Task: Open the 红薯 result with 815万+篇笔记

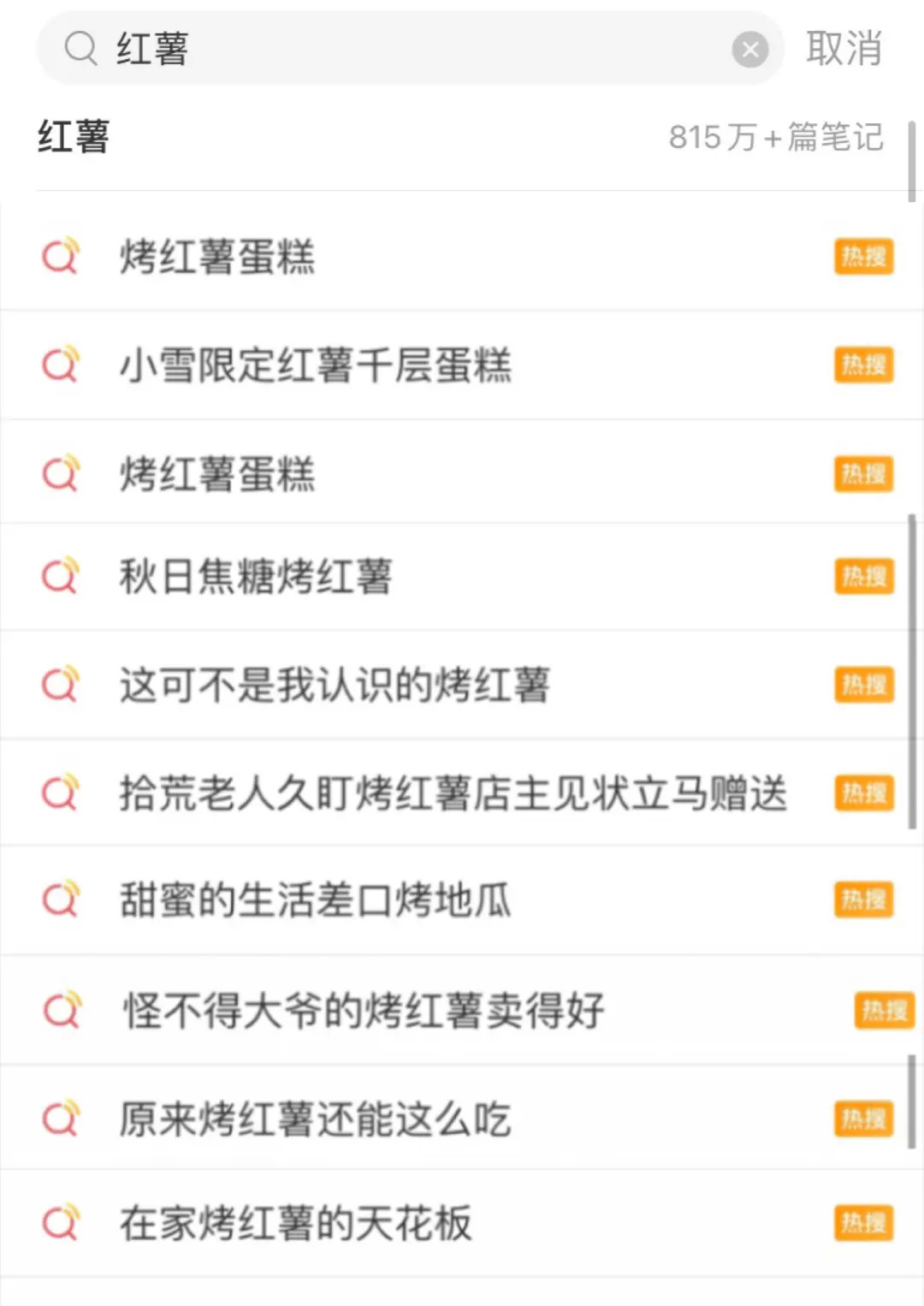Action: 462,137
